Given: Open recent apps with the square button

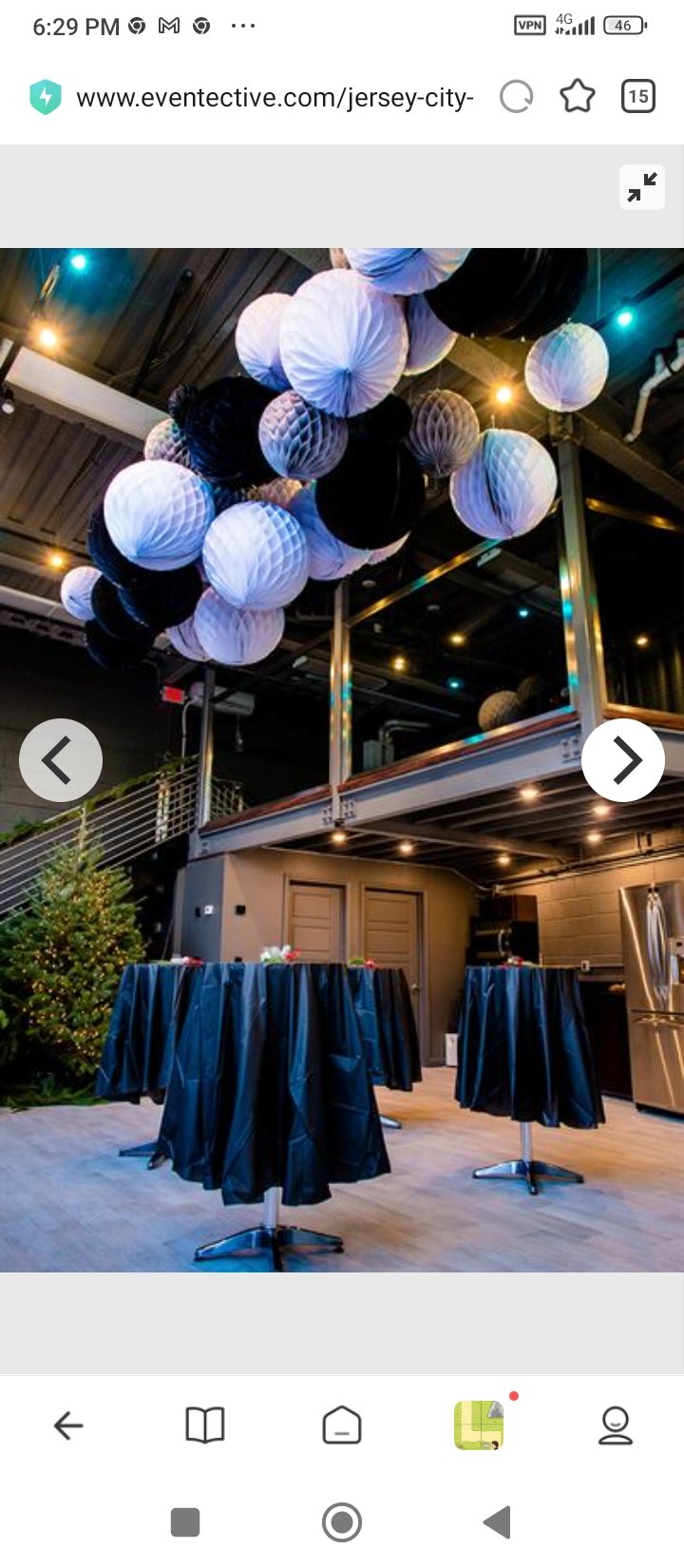Looking at the screenshot, I should click(185, 1522).
